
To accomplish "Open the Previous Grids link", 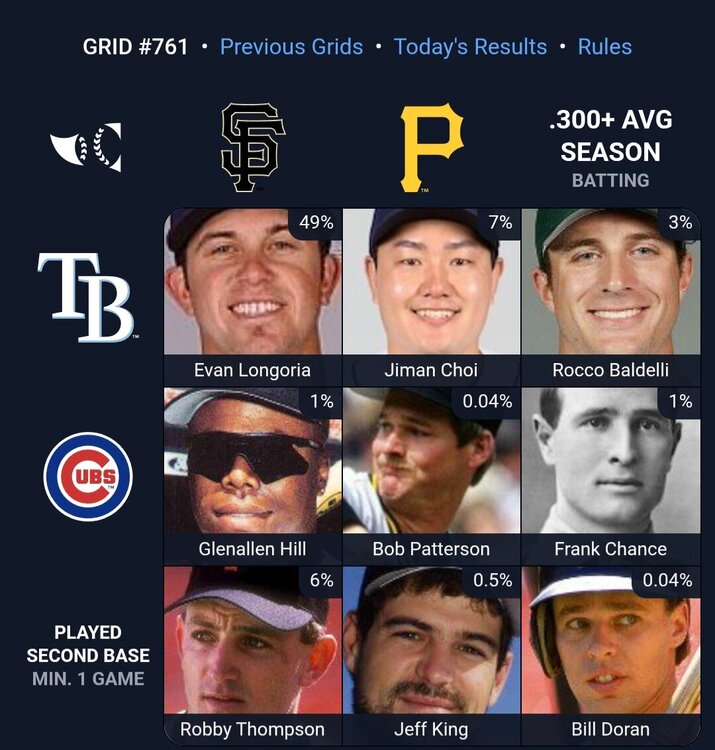I will coord(291,47).
